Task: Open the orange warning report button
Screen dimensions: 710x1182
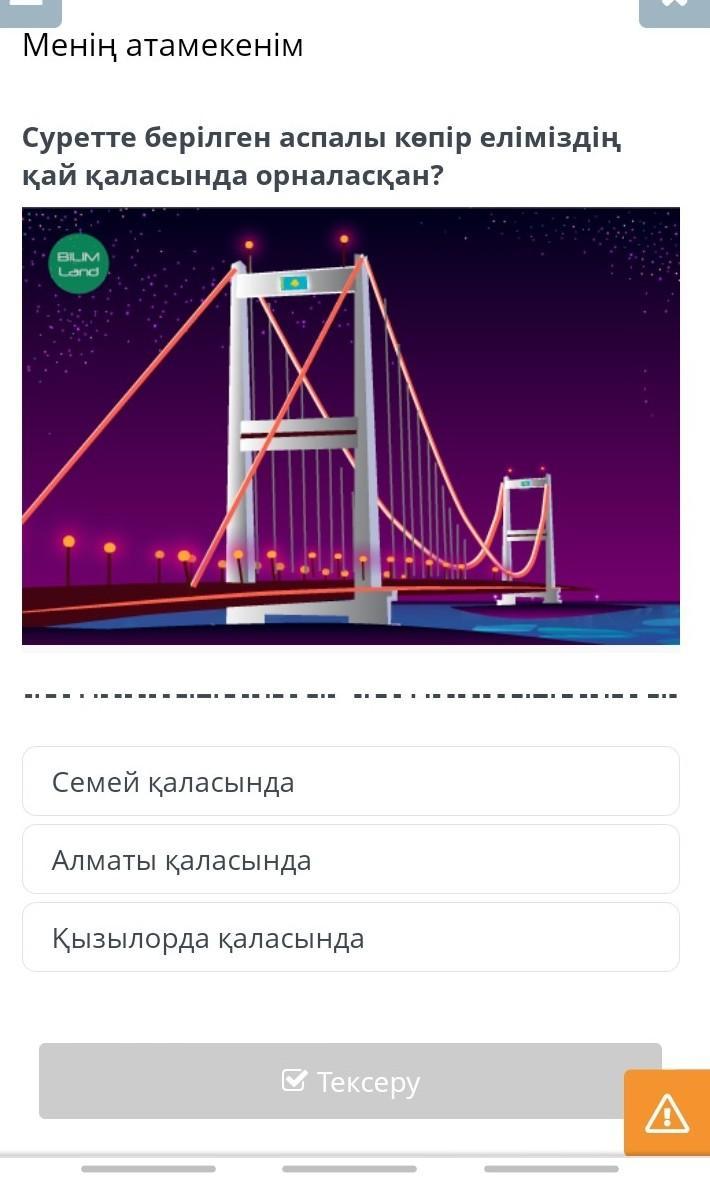Action: click(667, 1113)
